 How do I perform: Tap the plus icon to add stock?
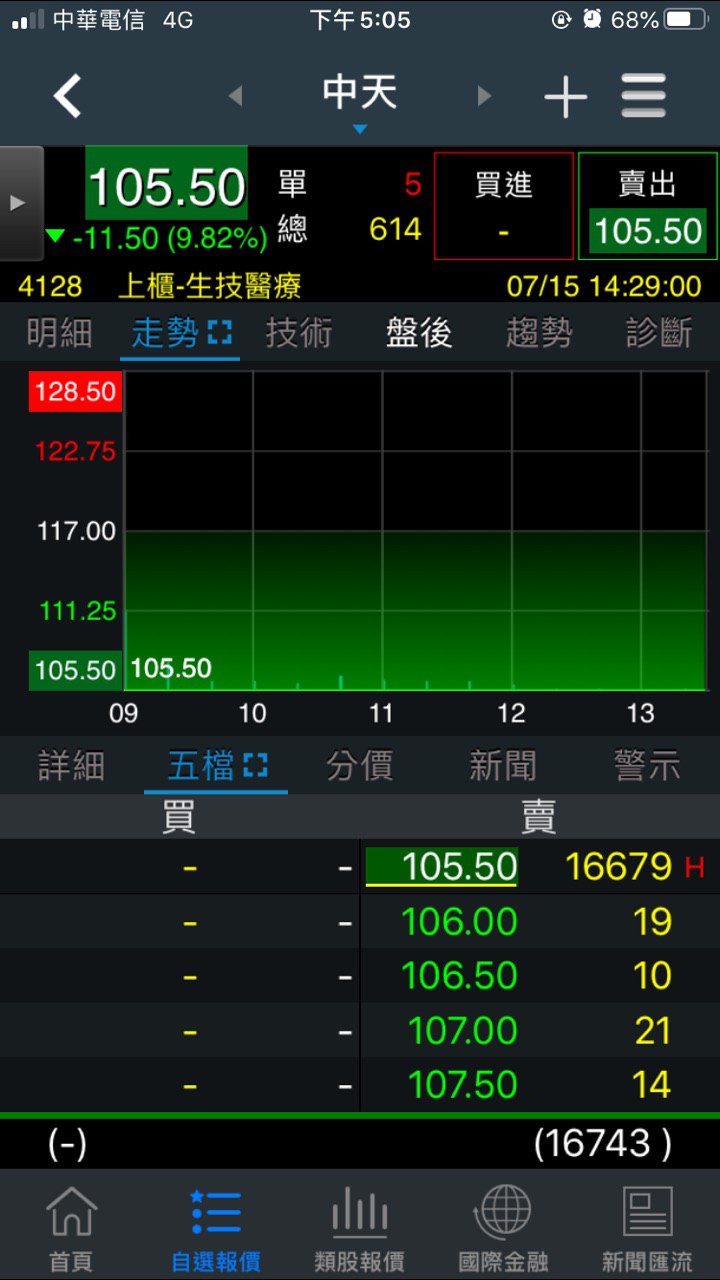[x=566, y=97]
